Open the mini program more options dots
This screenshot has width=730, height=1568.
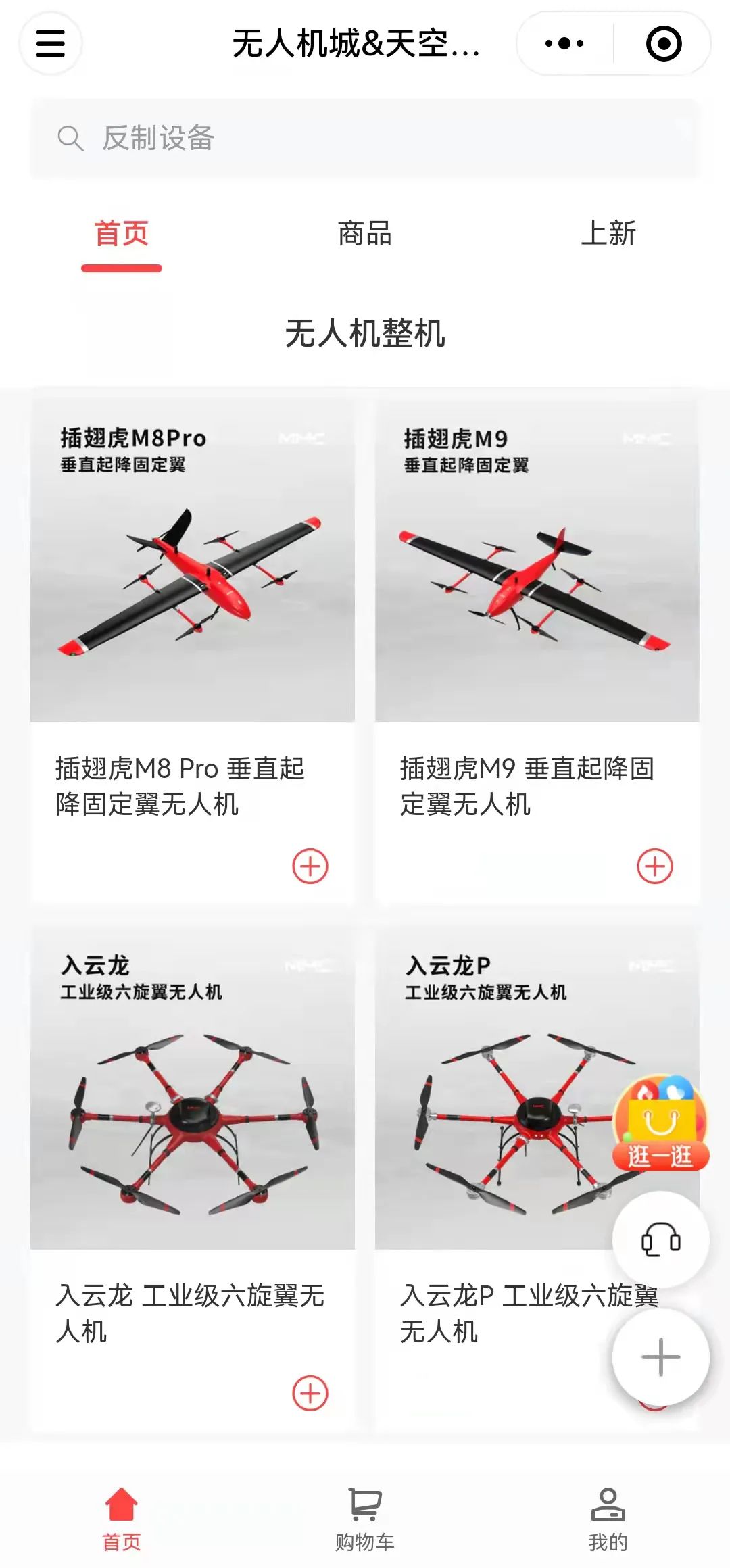564,44
